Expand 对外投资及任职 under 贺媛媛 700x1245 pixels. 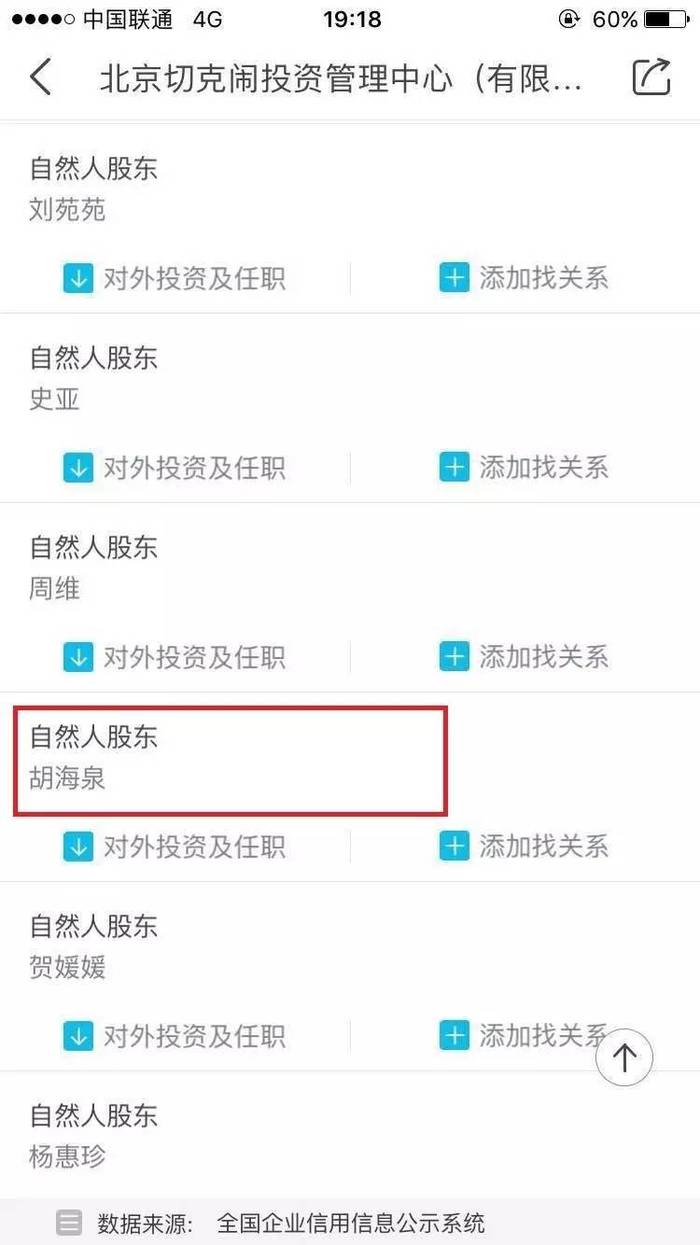click(175, 1036)
